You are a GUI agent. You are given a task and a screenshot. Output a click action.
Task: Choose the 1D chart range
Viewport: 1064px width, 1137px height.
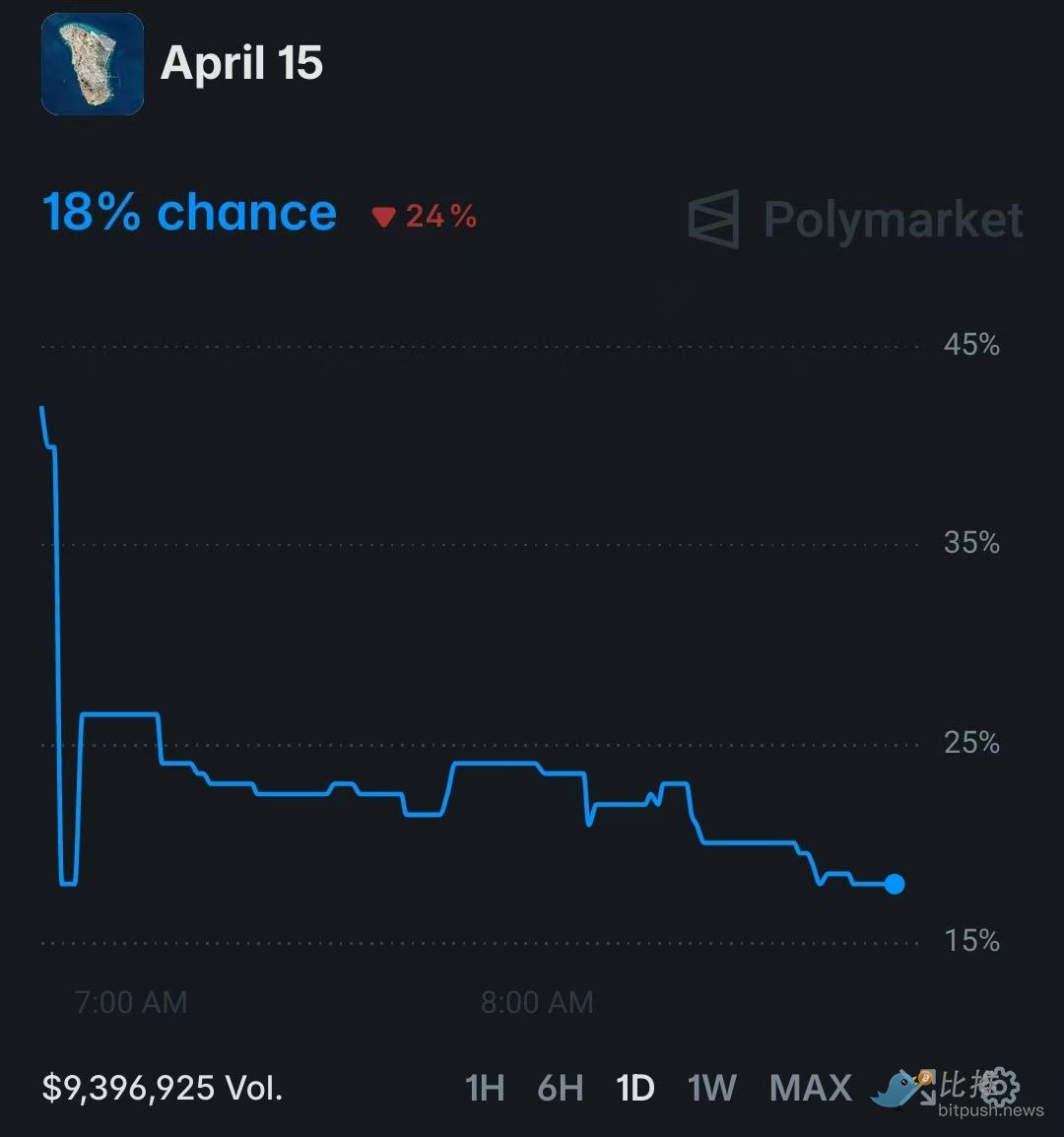[635, 1088]
